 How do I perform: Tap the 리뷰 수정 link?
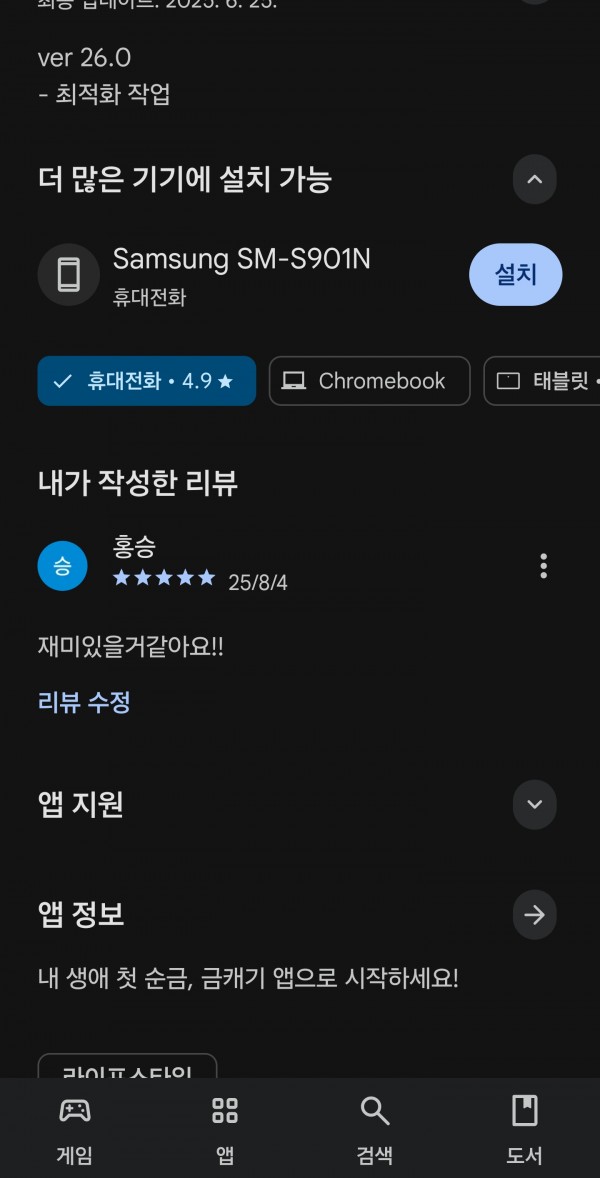84,702
